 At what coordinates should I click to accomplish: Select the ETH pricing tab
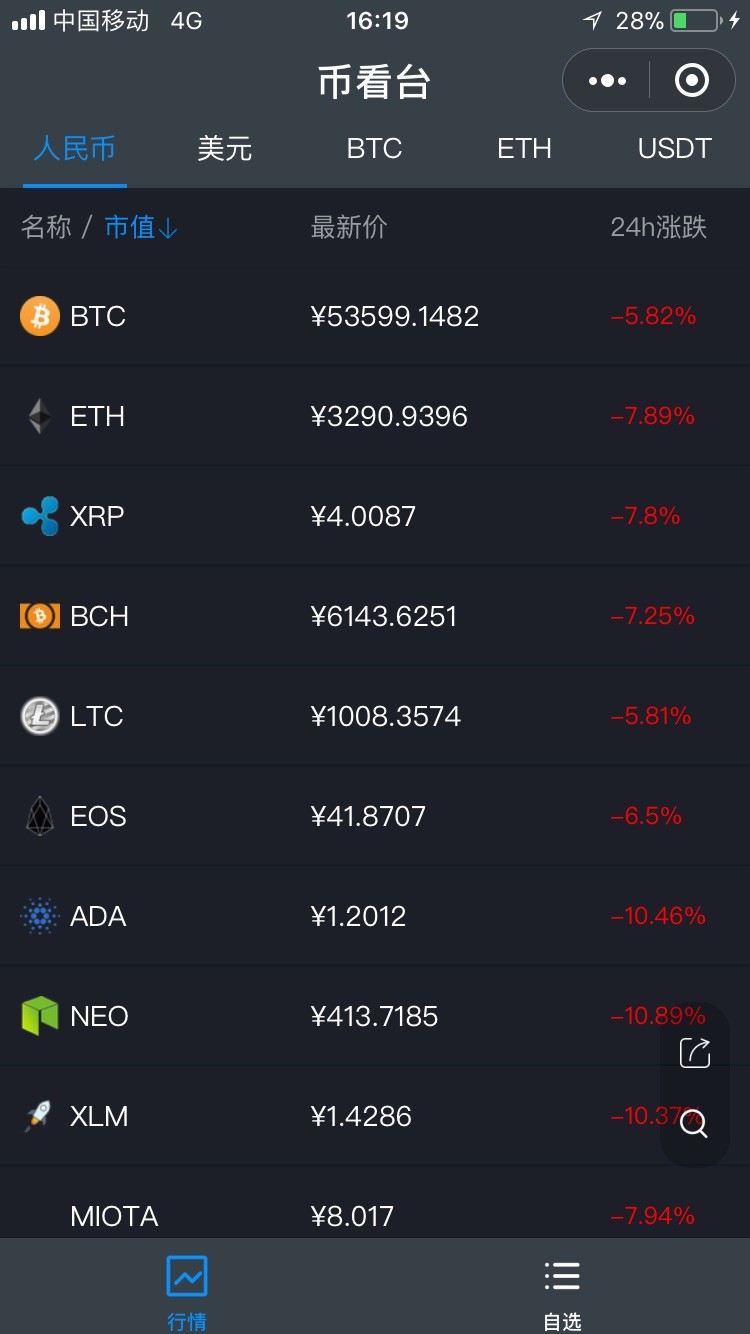coord(525,149)
